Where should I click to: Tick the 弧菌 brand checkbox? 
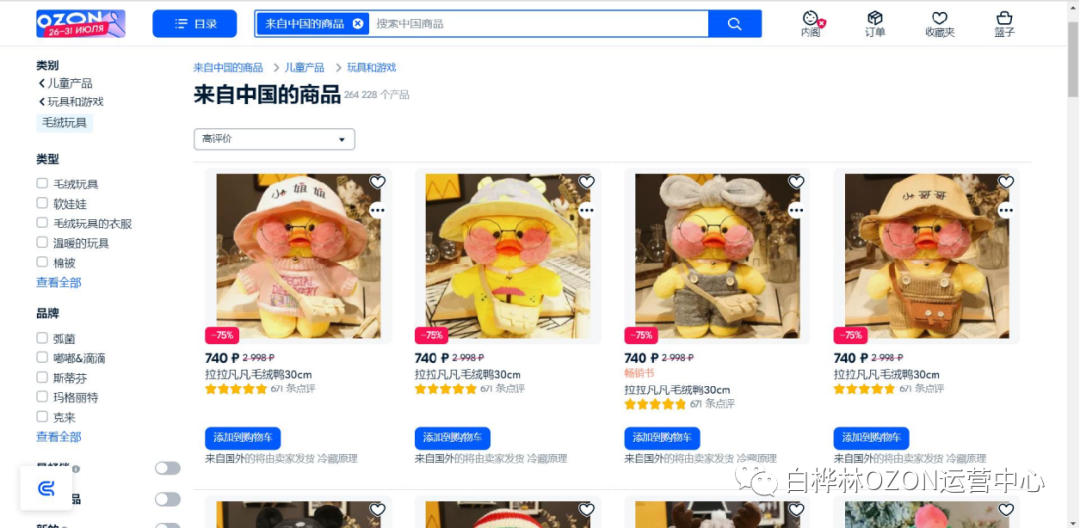pos(42,338)
